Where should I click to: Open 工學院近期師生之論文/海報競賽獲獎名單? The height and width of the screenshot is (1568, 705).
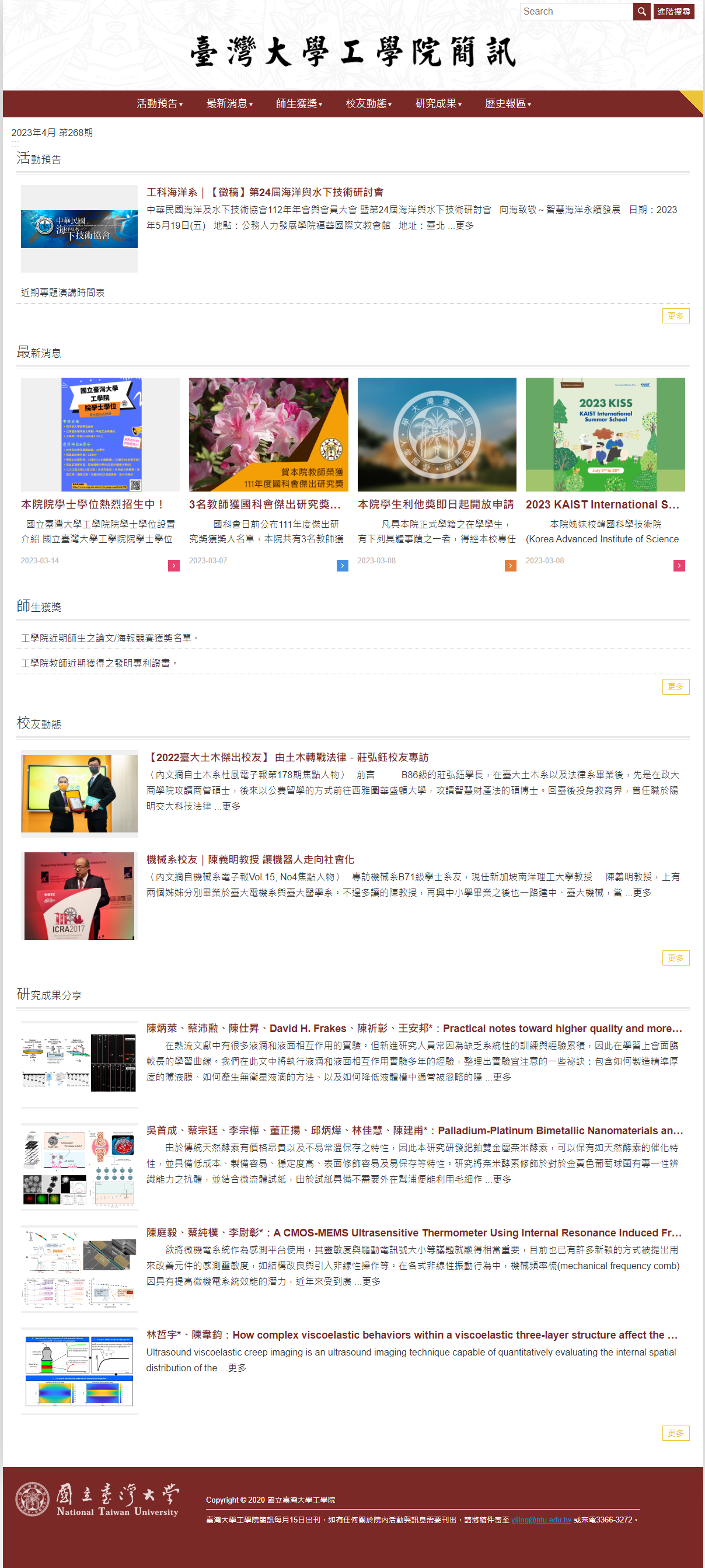pos(109,637)
